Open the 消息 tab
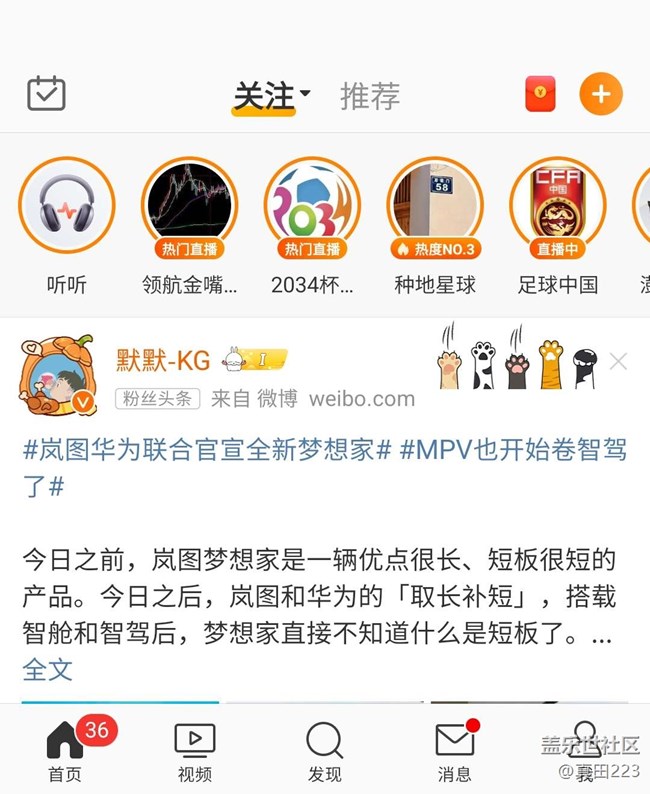 455,751
